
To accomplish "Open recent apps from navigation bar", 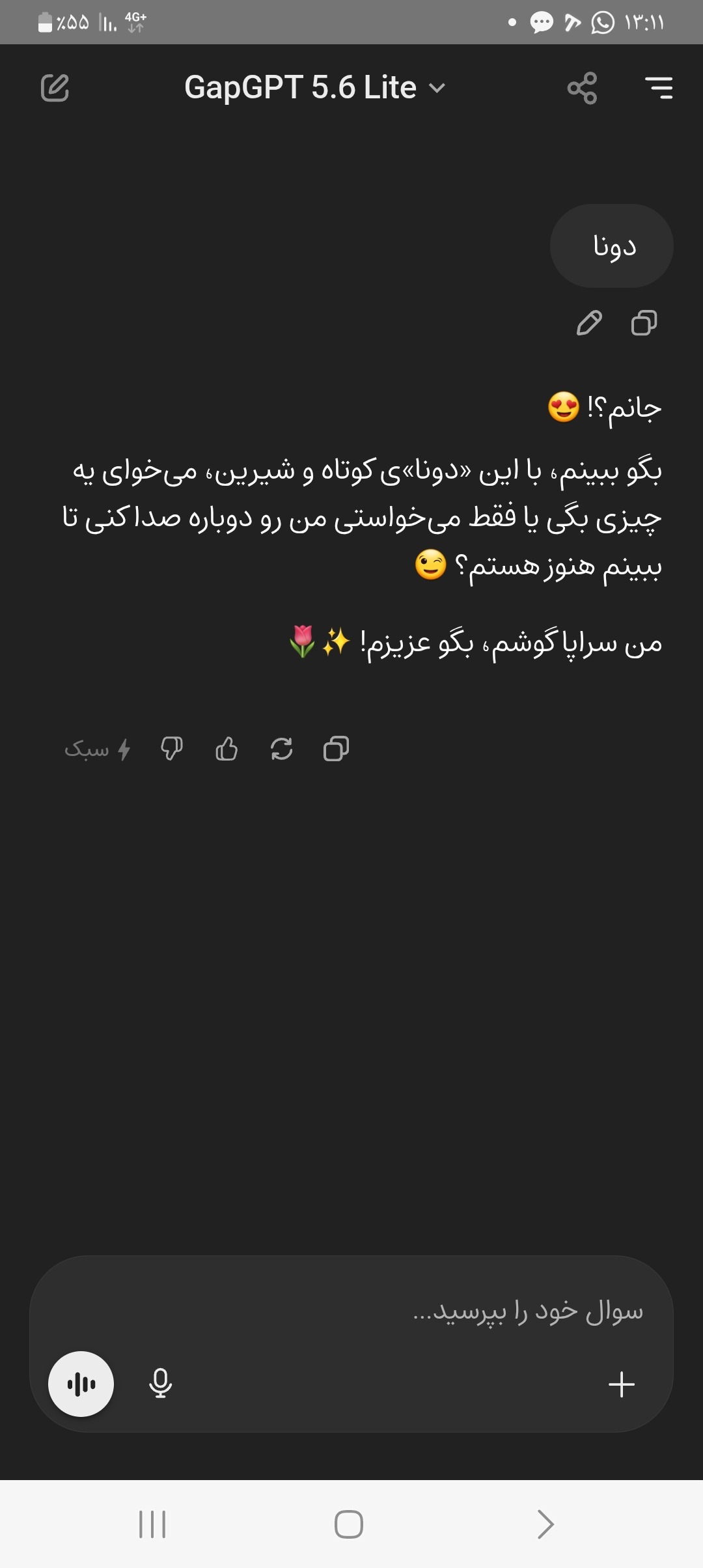I will [x=152, y=1524].
